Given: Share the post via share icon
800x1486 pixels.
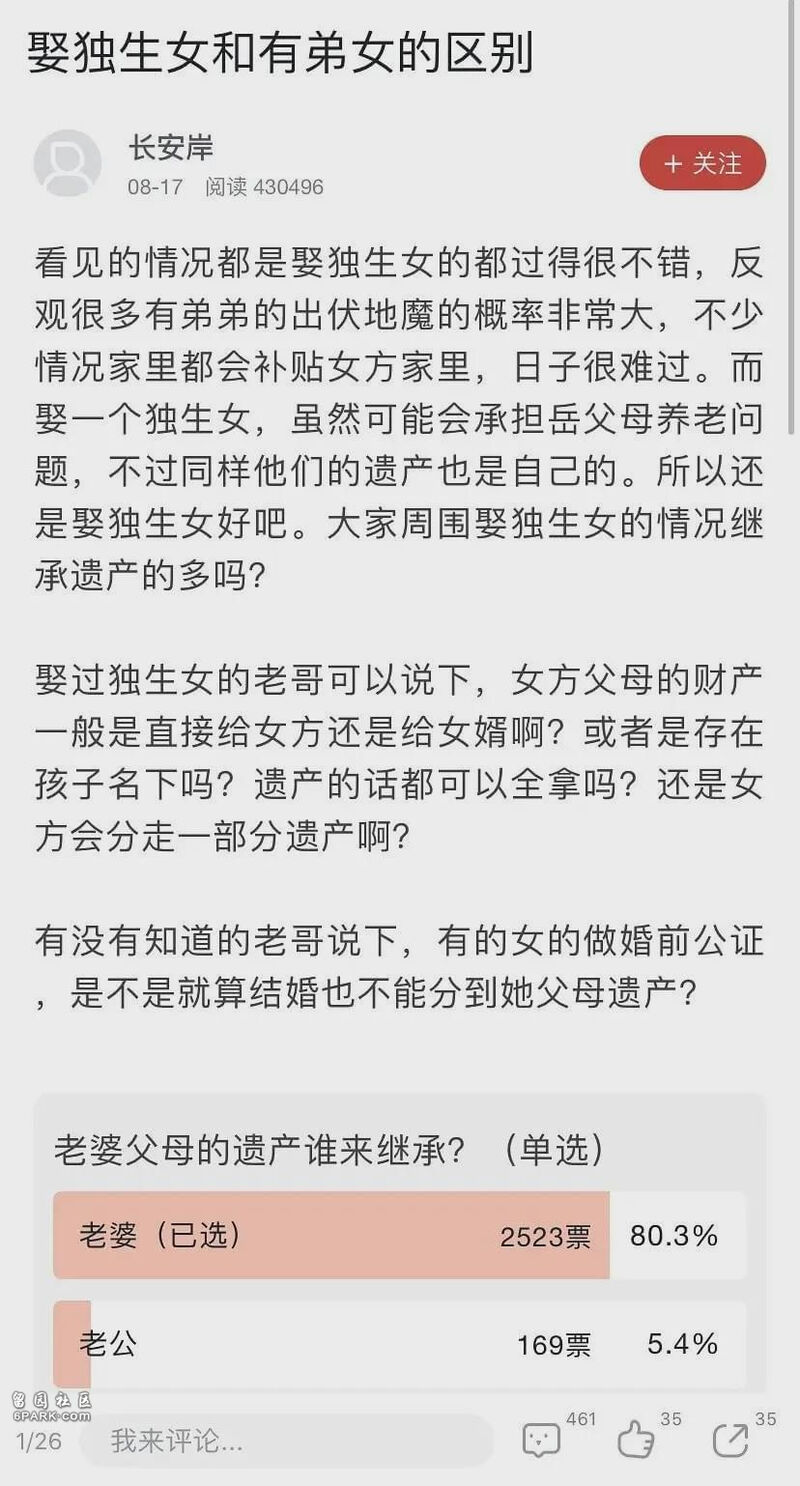Looking at the screenshot, I should click(x=730, y=1440).
